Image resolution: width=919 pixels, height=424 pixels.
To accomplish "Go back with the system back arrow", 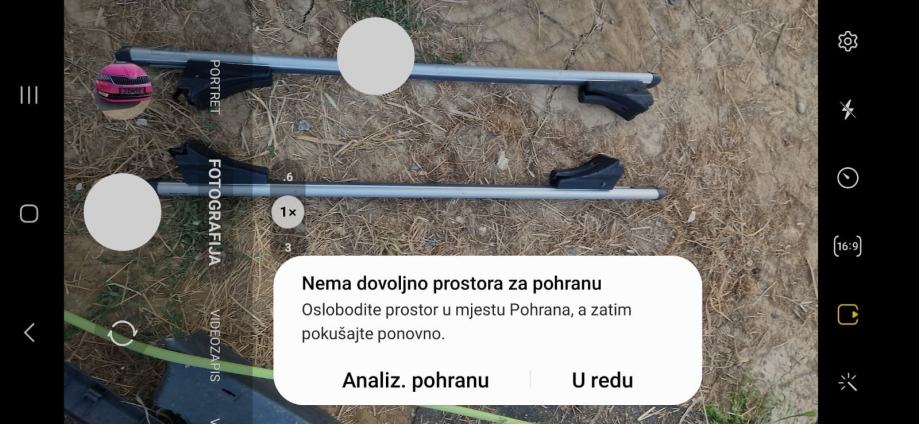I will (29, 333).
